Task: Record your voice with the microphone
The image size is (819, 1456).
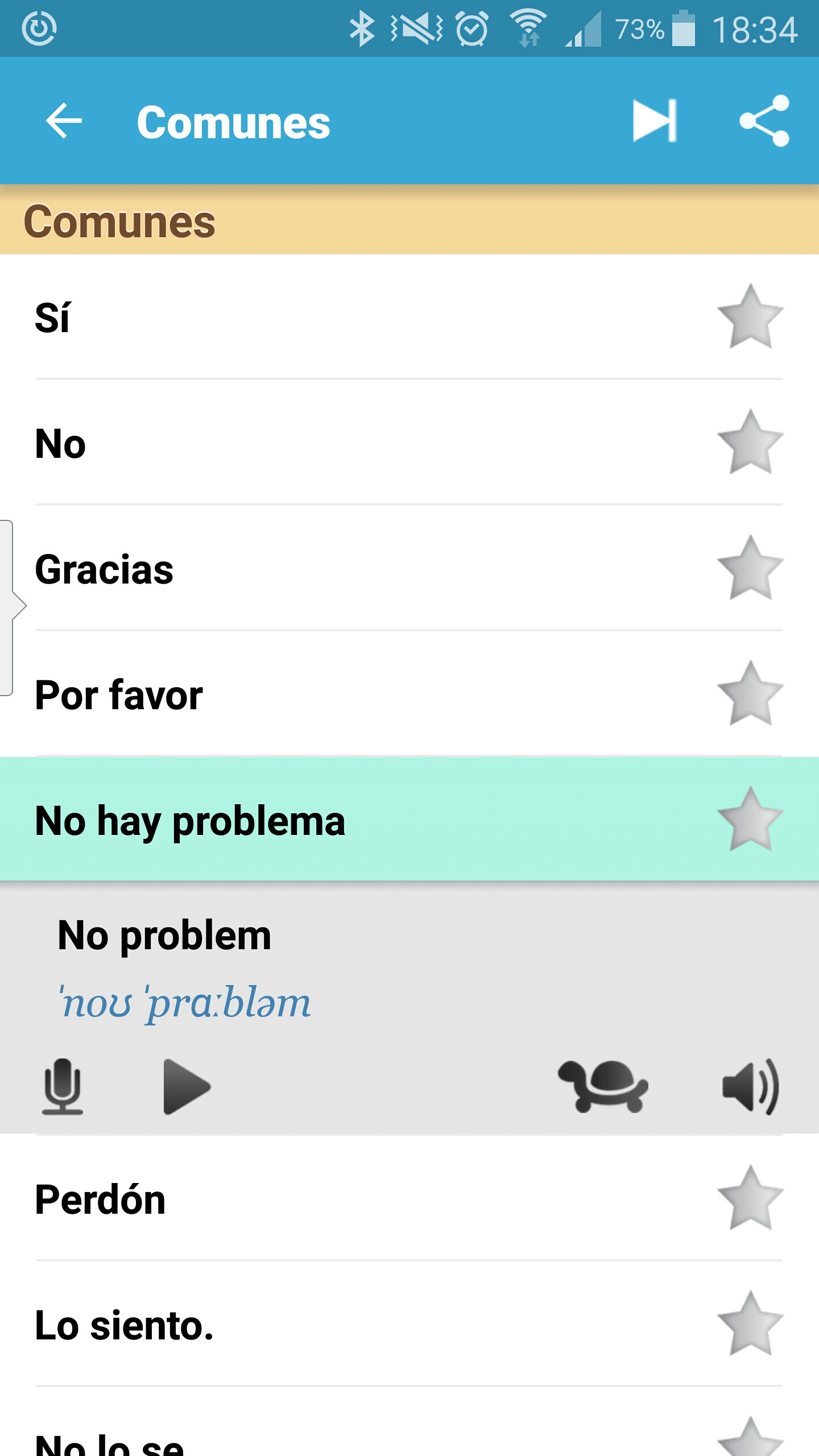Action: [63, 1086]
